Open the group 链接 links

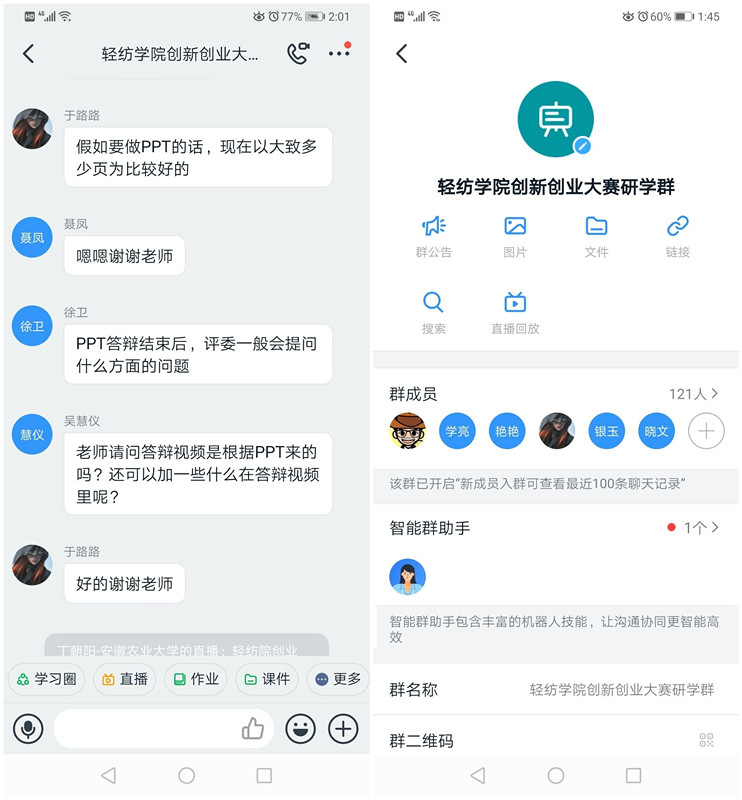(677, 236)
